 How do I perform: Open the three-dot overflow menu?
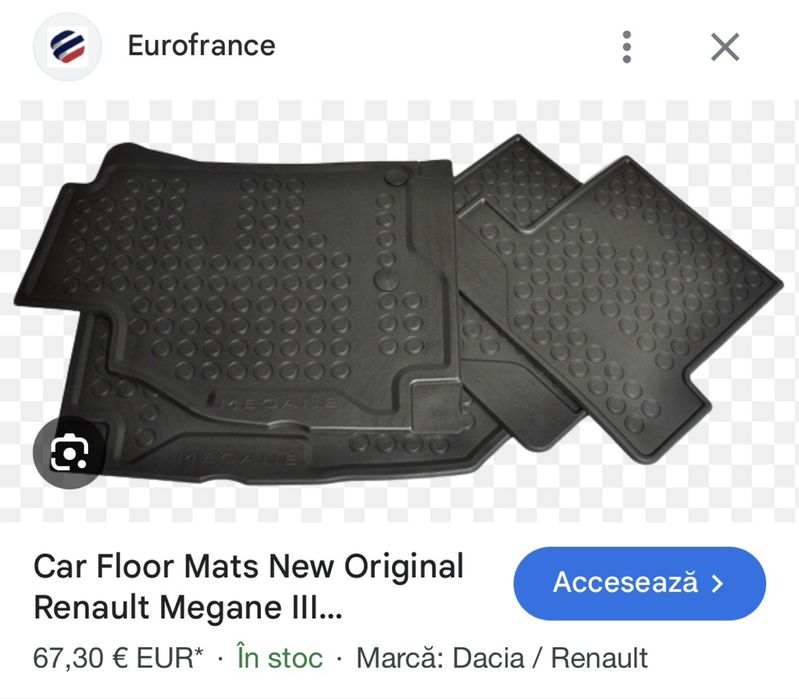pos(627,46)
